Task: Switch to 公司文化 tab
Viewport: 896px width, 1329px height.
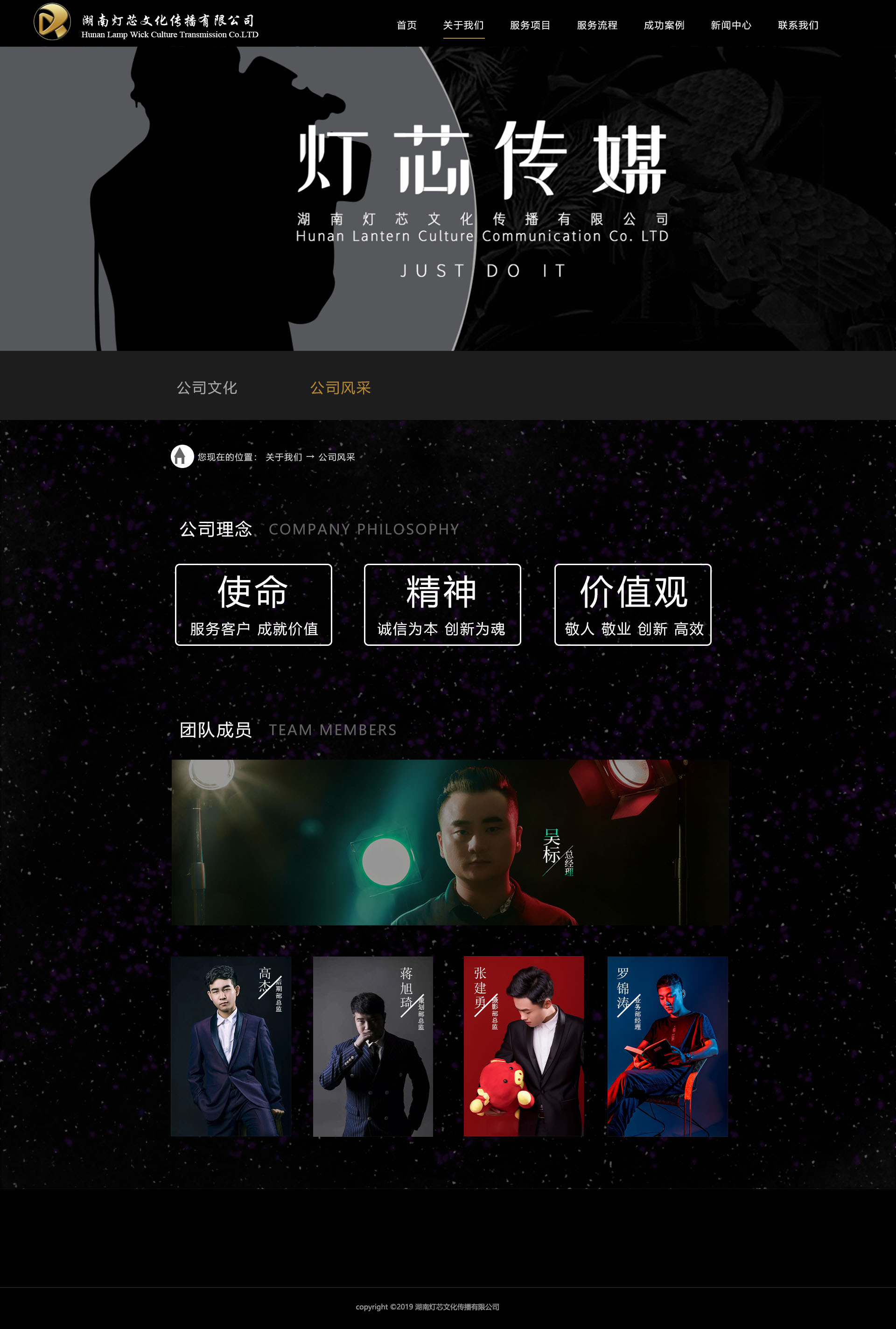Action: click(206, 388)
